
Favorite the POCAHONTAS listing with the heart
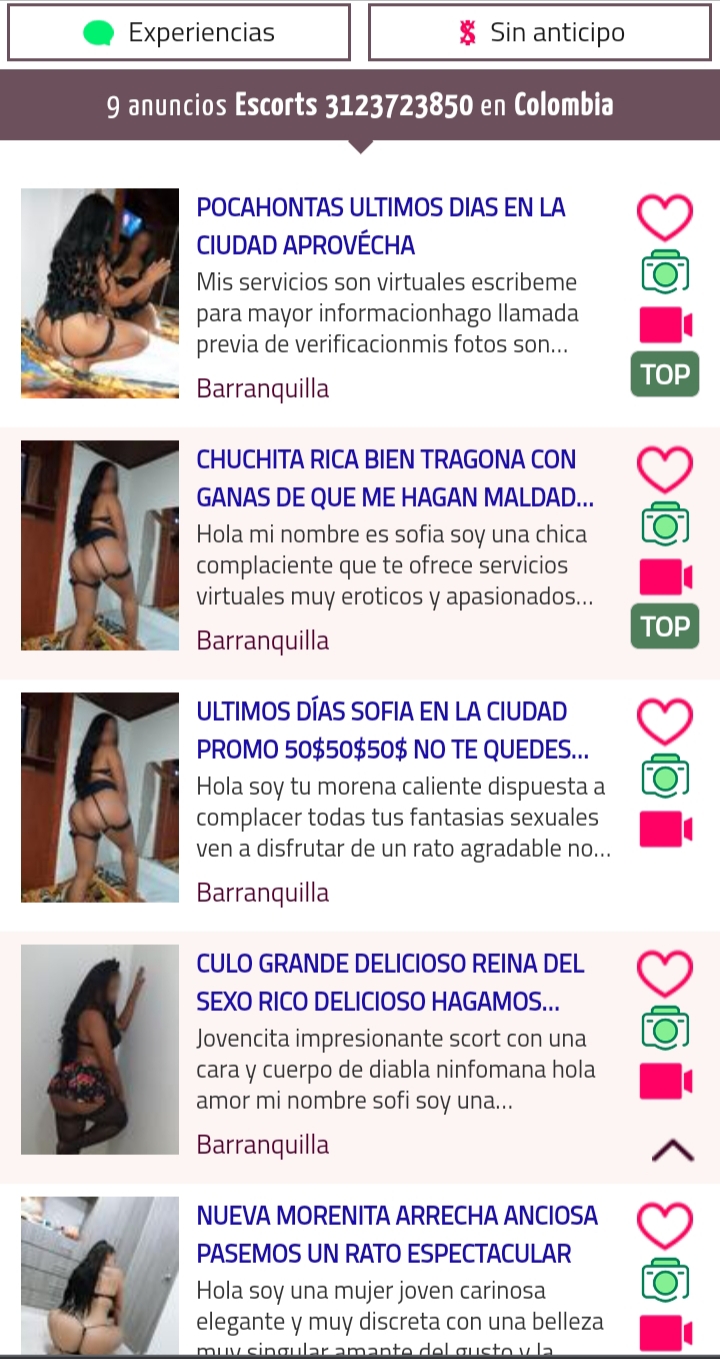click(x=665, y=216)
